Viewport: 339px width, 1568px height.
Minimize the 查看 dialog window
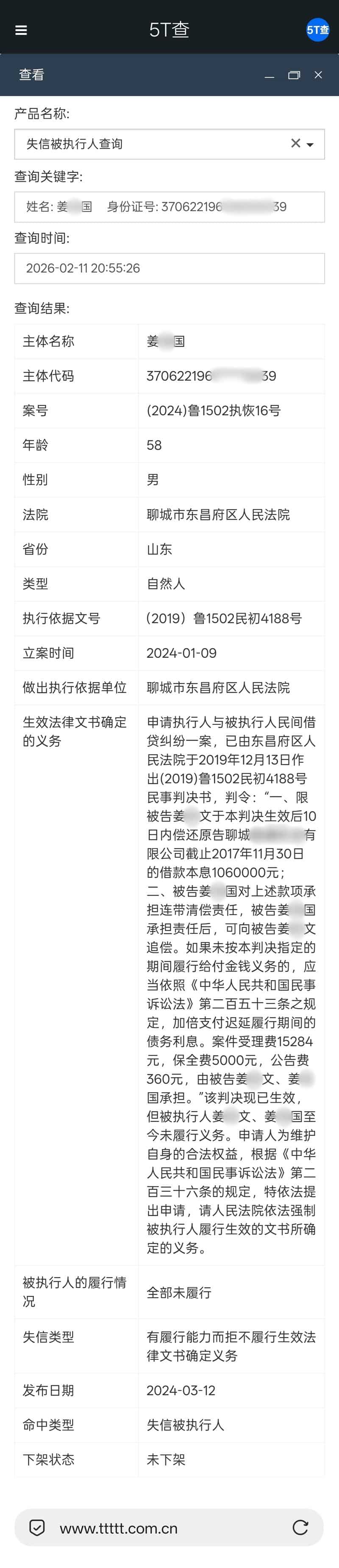pyautogui.click(x=270, y=75)
